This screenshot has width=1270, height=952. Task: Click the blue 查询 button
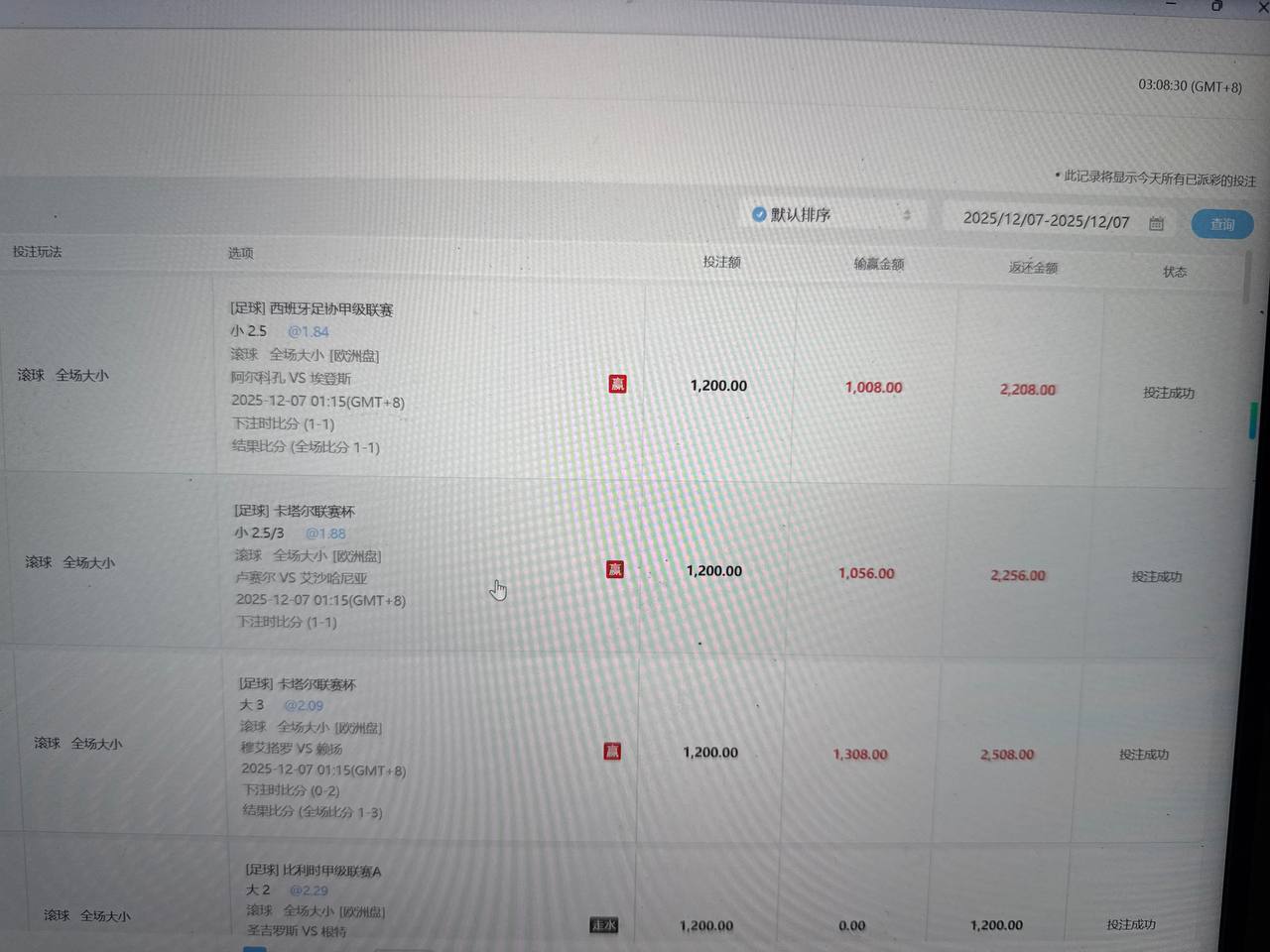coord(1221,224)
